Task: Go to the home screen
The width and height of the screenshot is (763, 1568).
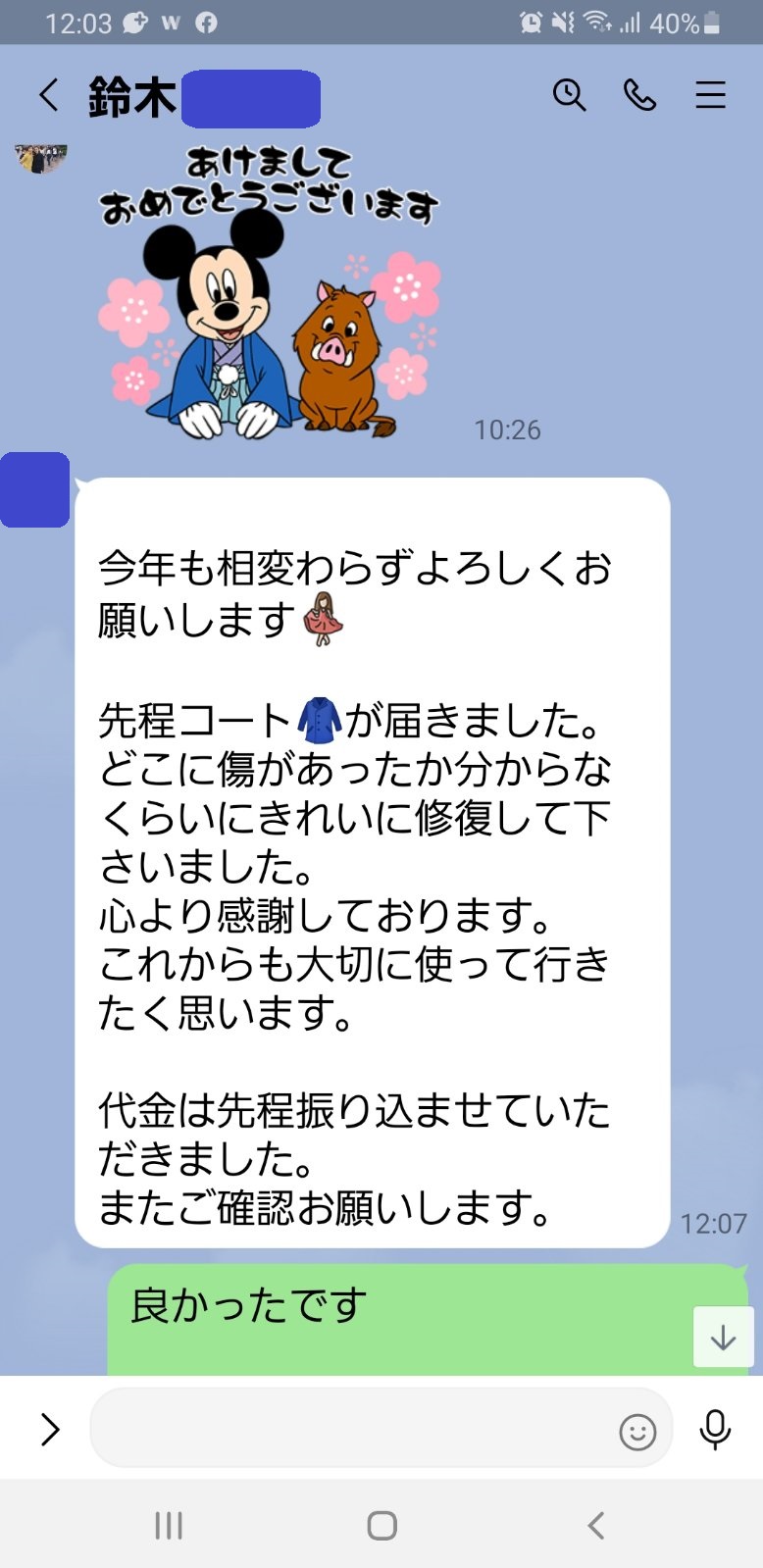Action: pos(381,1525)
